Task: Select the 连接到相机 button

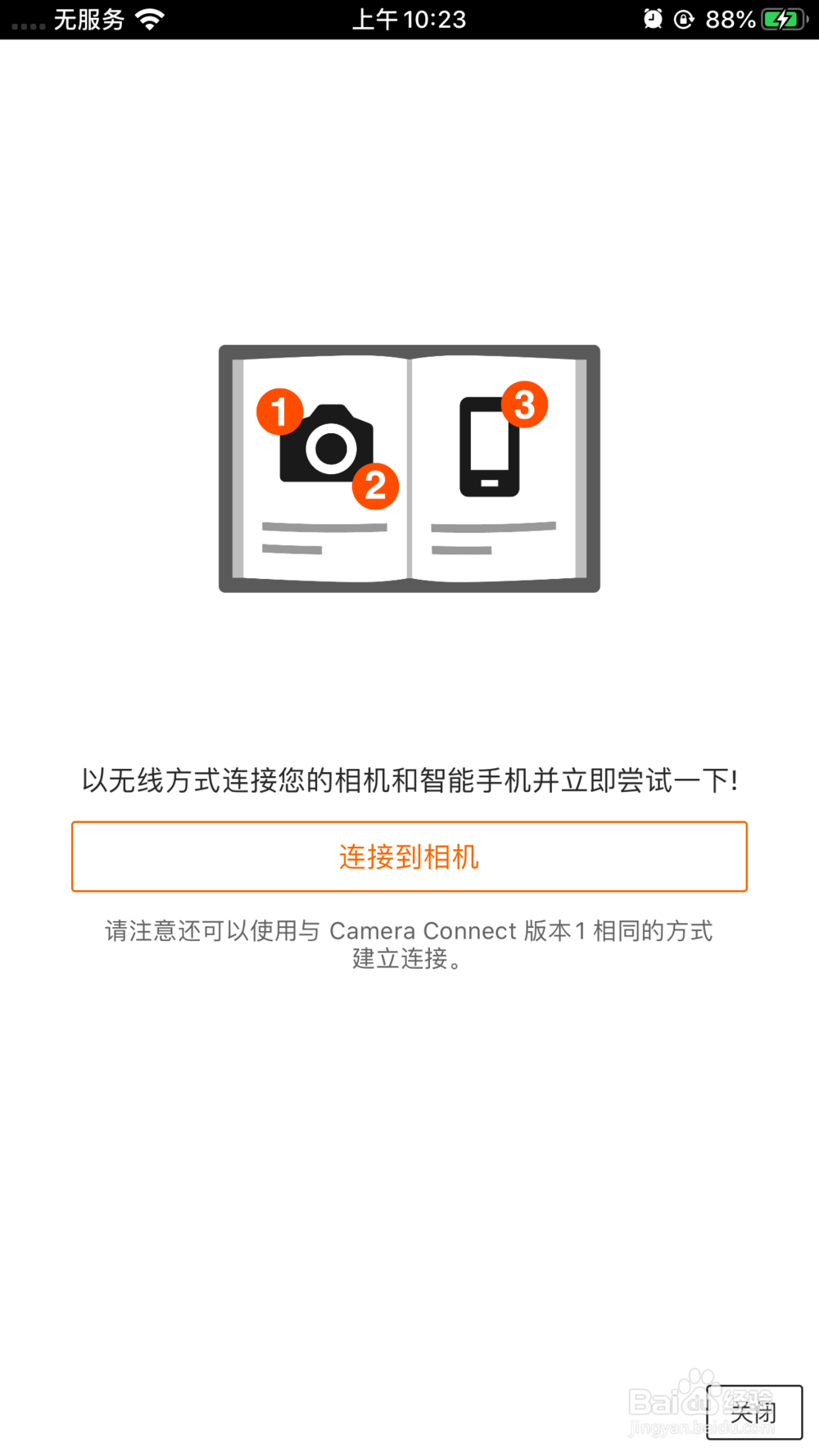Action: tap(409, 856)
